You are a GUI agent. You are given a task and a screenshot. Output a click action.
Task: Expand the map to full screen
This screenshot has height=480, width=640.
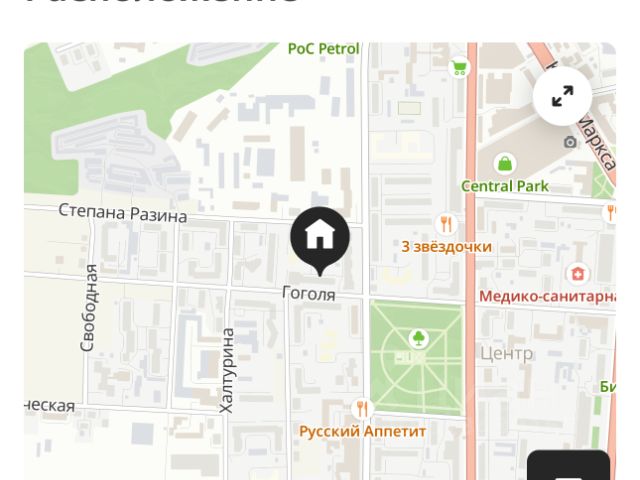click(562, 96)
